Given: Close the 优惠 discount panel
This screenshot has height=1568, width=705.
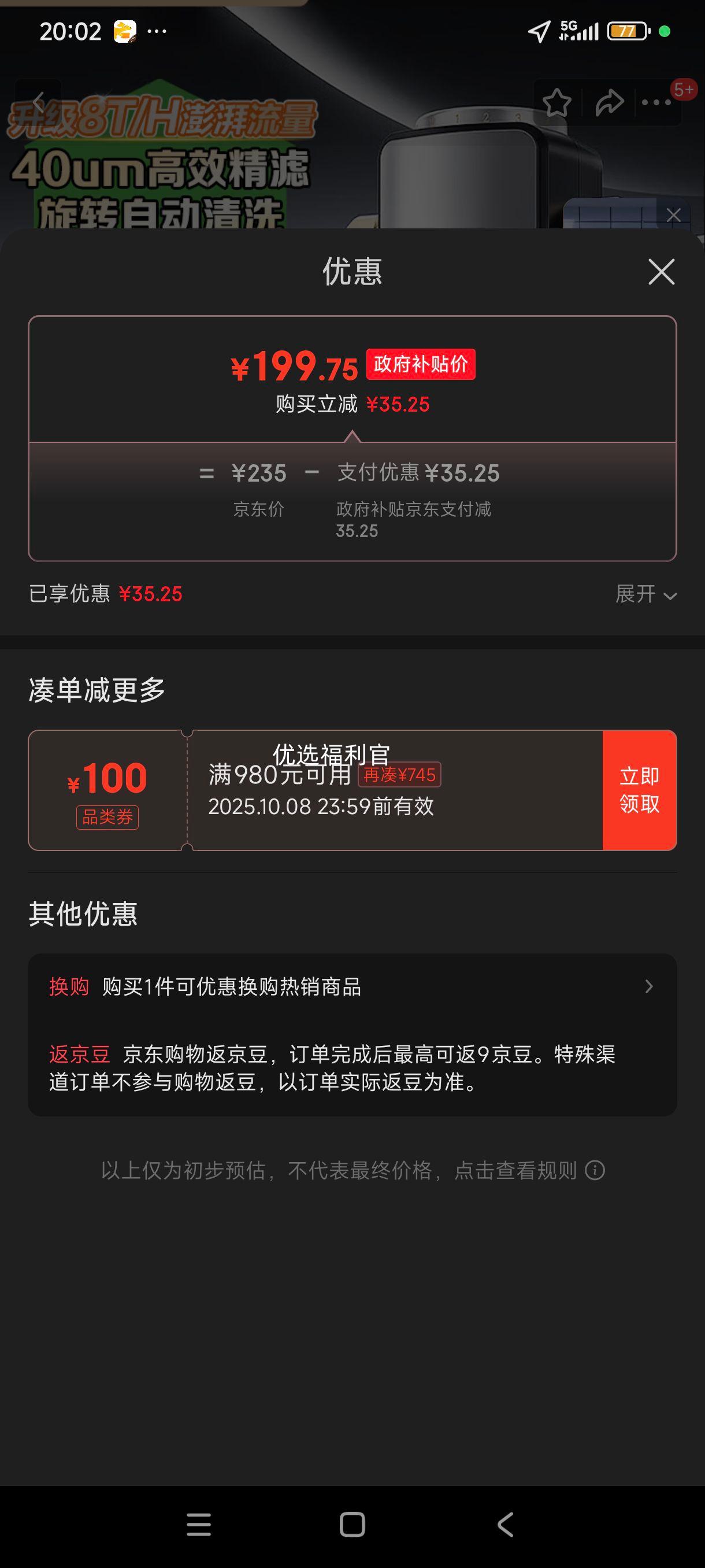Looking at the screenshot, I should [x=661, y=272].
